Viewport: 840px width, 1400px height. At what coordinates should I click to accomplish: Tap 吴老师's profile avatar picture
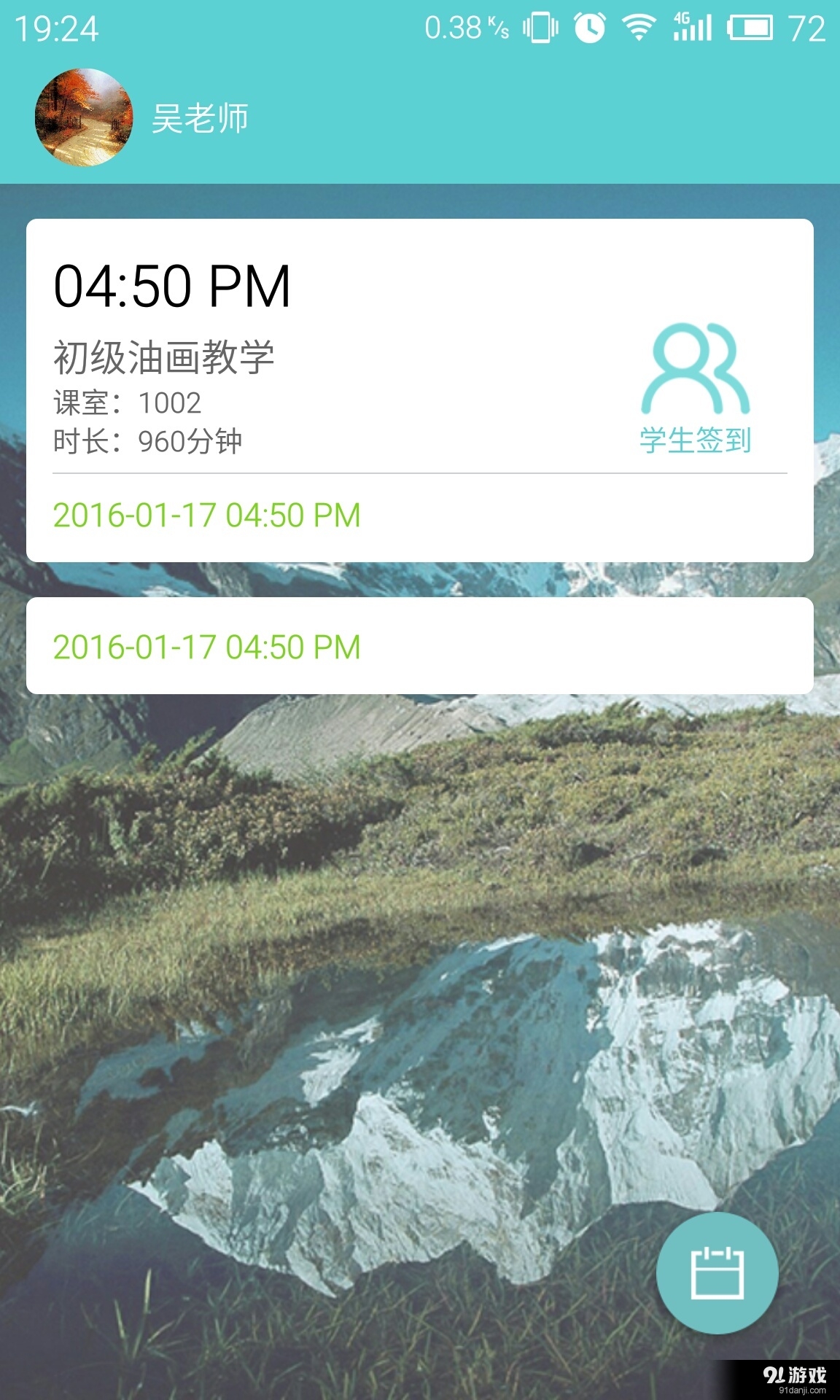(x=82, y=117)
